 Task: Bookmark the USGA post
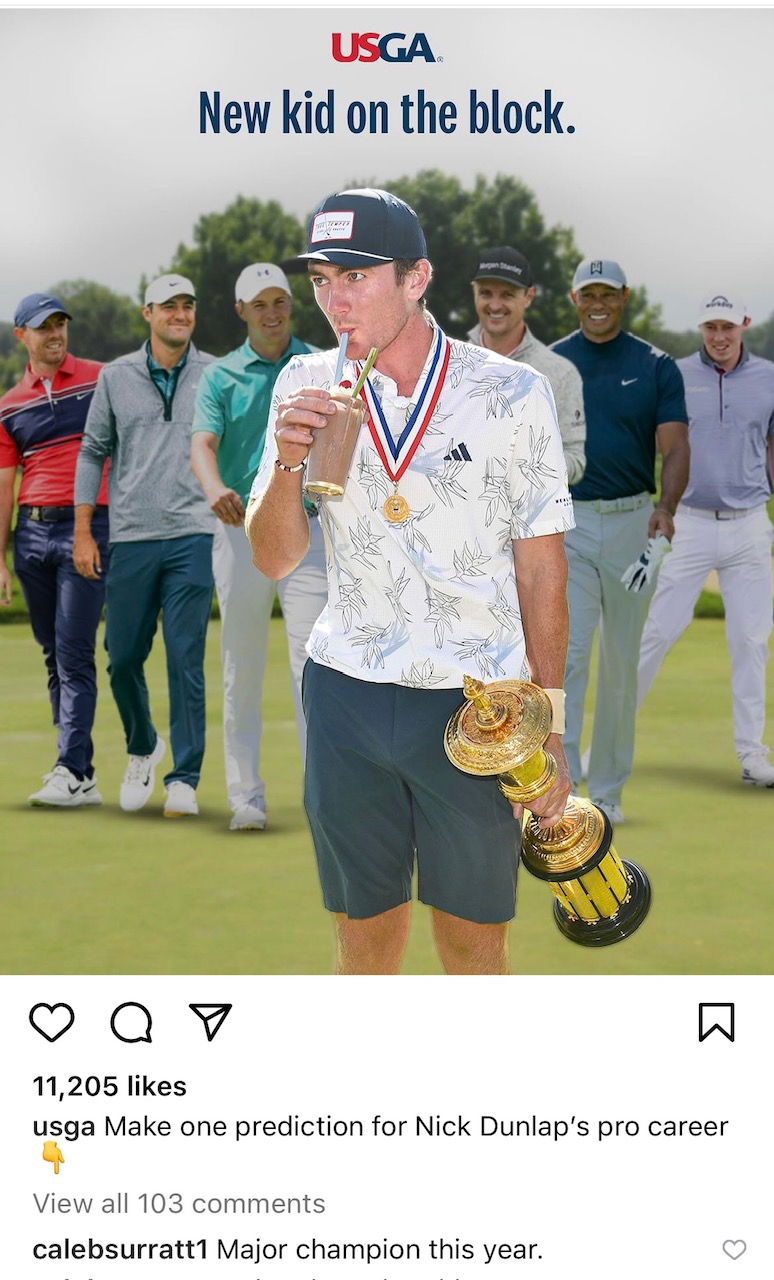pyautogui.click(x=716, y=1022)
